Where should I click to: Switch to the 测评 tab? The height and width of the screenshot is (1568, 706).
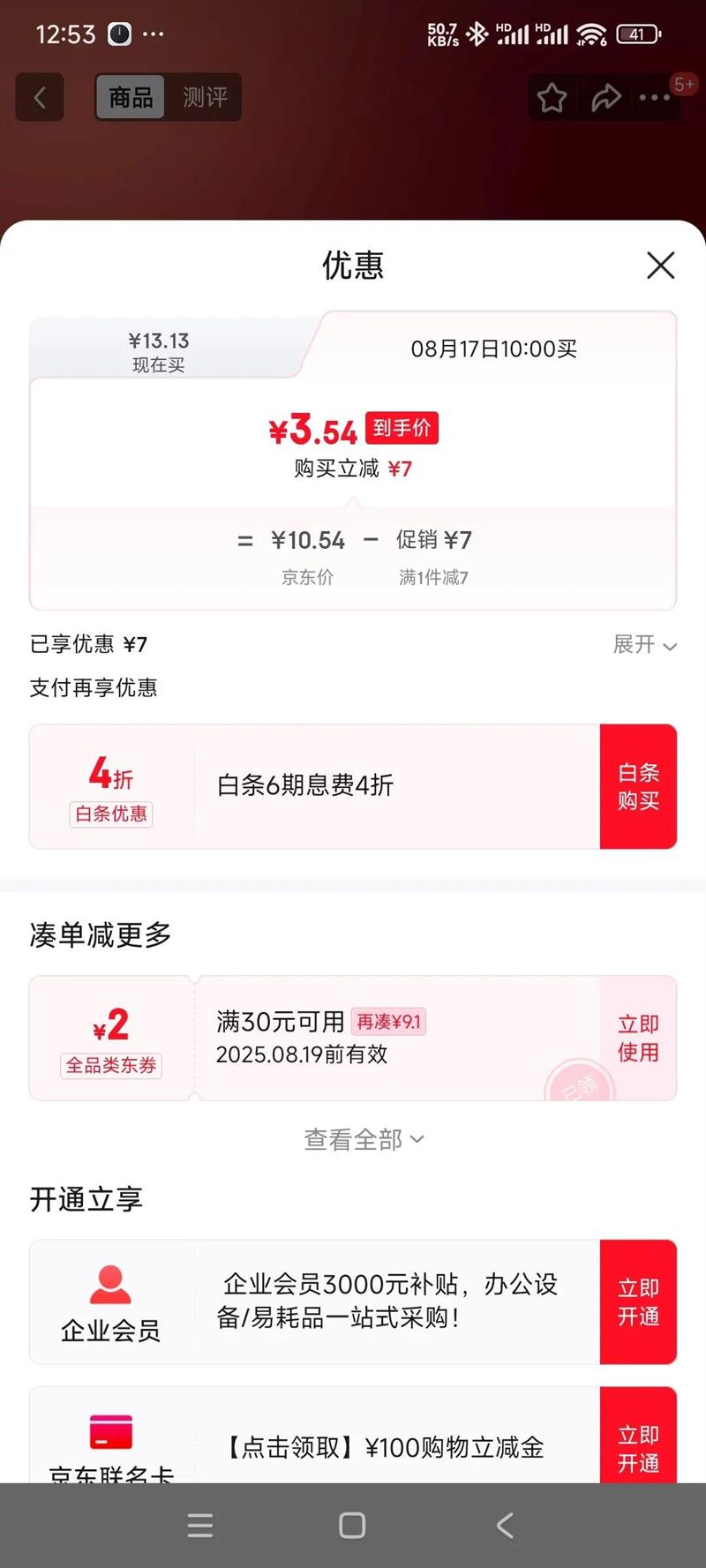point(205,97)
